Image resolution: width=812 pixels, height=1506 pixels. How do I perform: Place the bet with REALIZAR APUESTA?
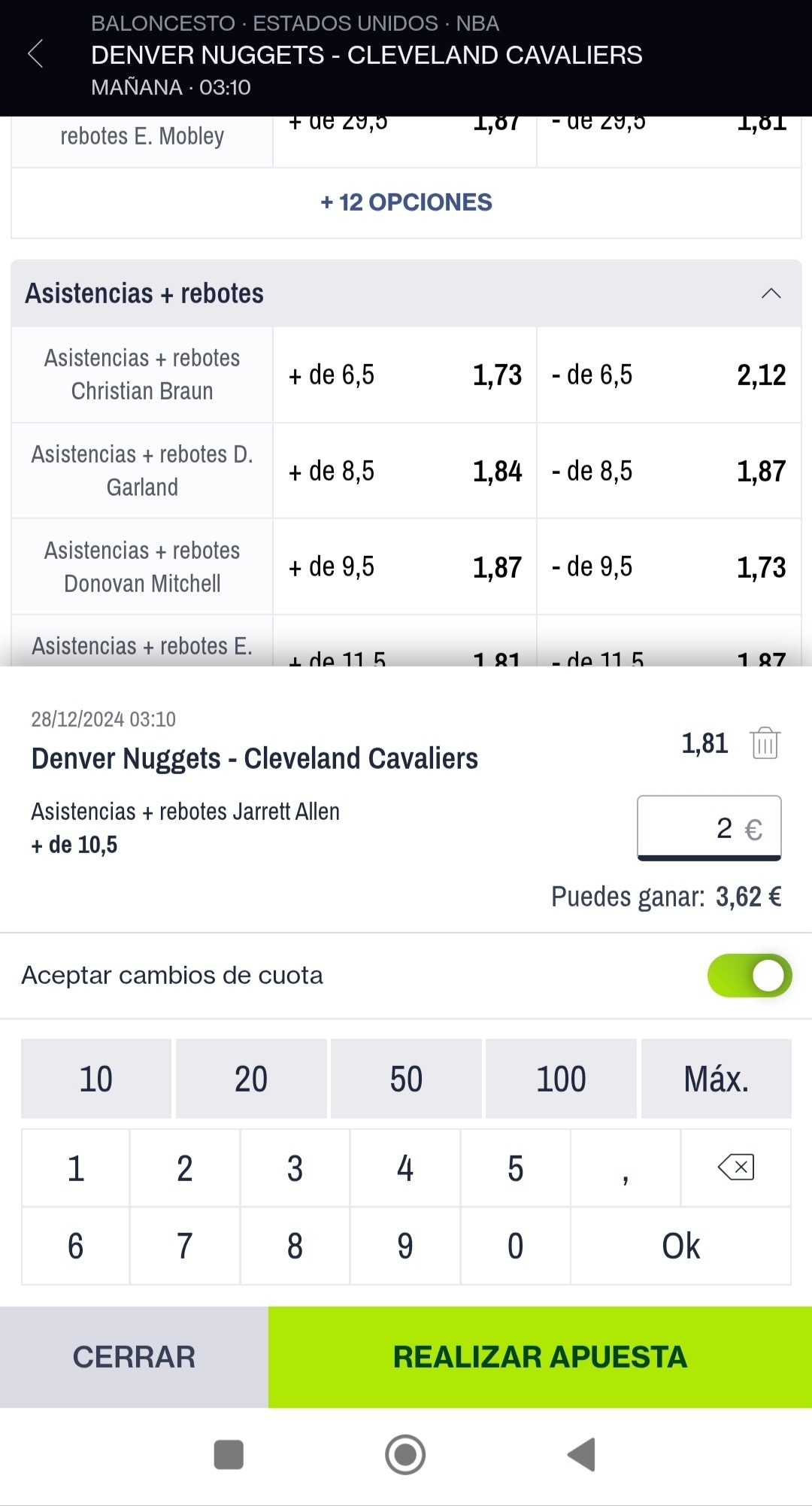540,1357
